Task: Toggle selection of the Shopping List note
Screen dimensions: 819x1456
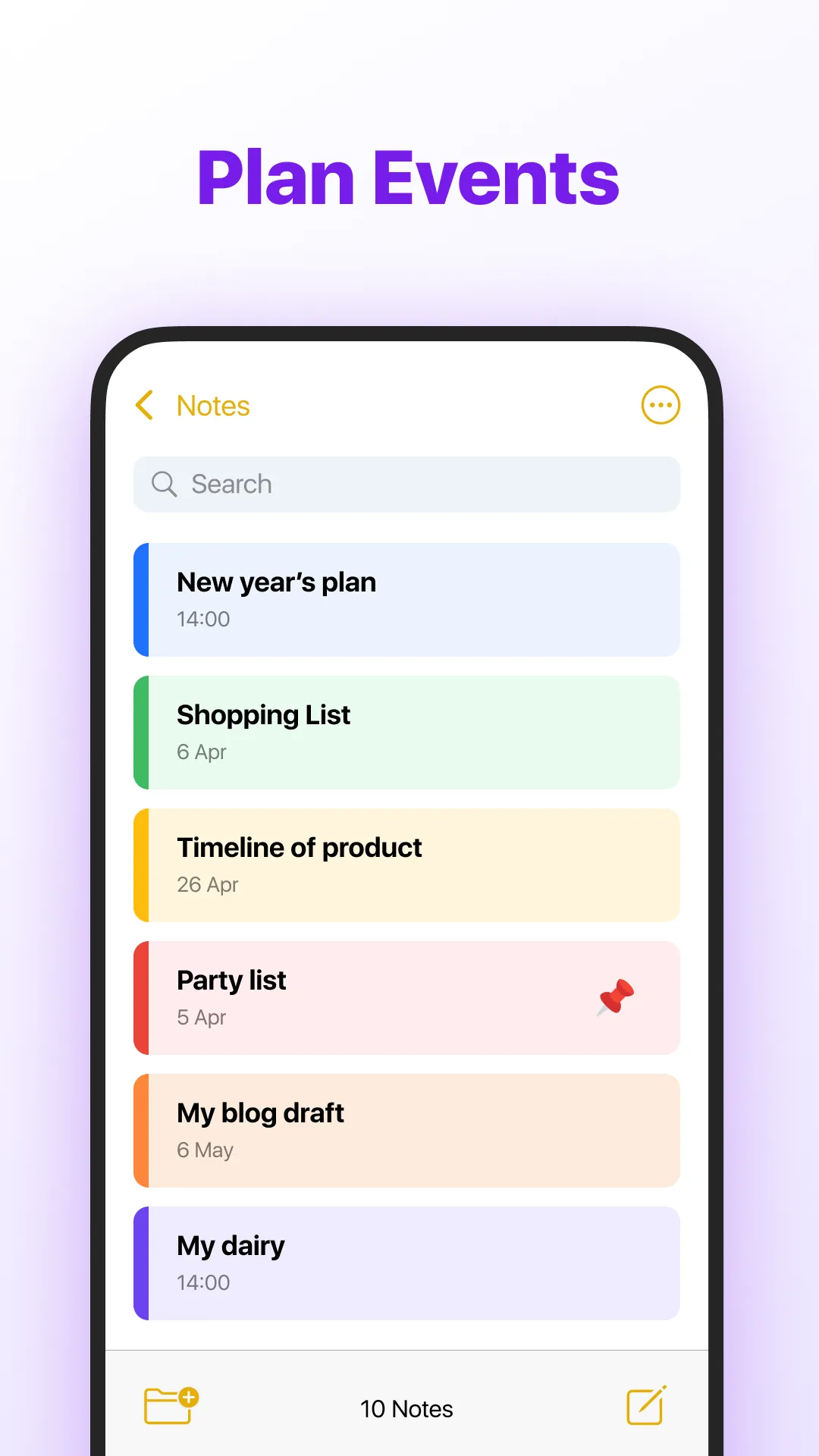Action: tap(407, 730)
